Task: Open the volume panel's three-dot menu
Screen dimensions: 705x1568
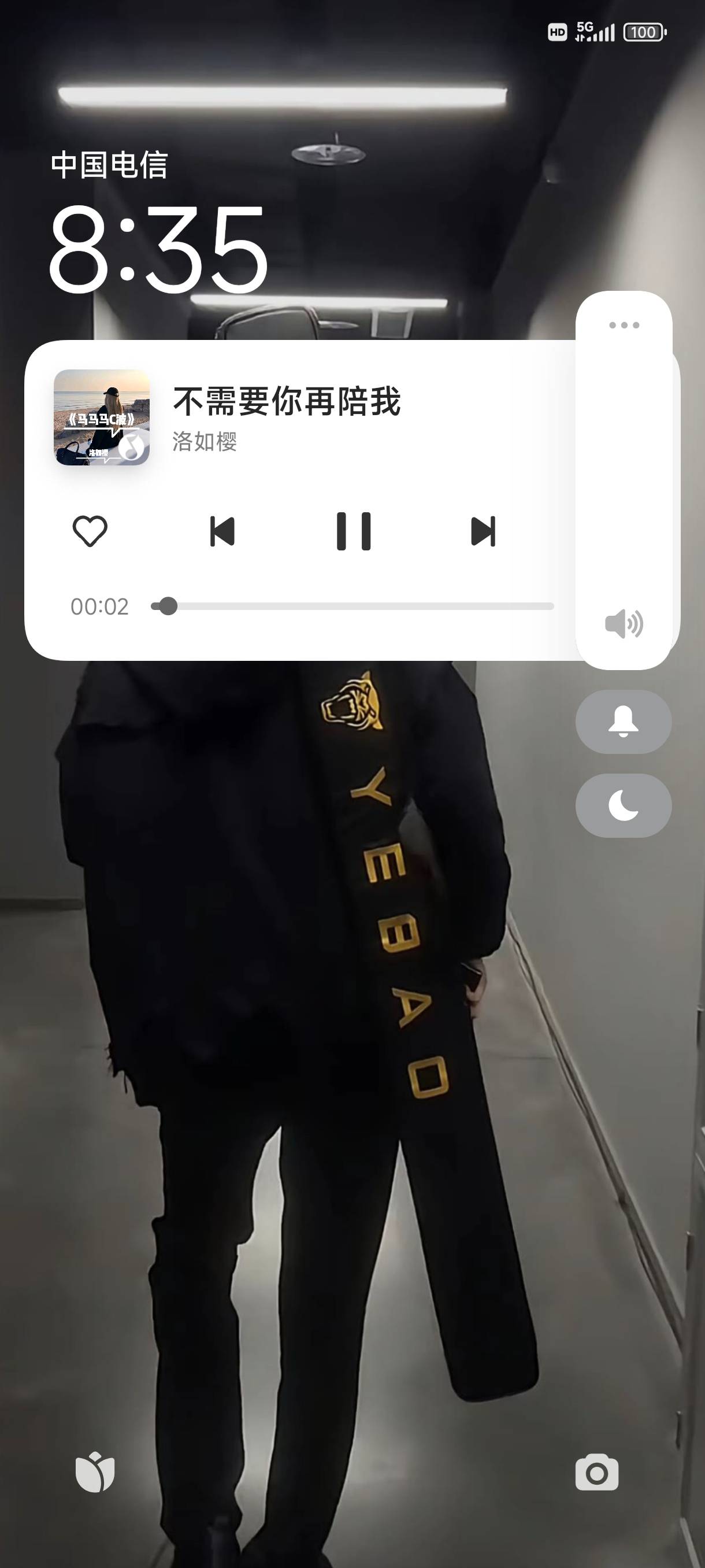Action: [624, 325]
